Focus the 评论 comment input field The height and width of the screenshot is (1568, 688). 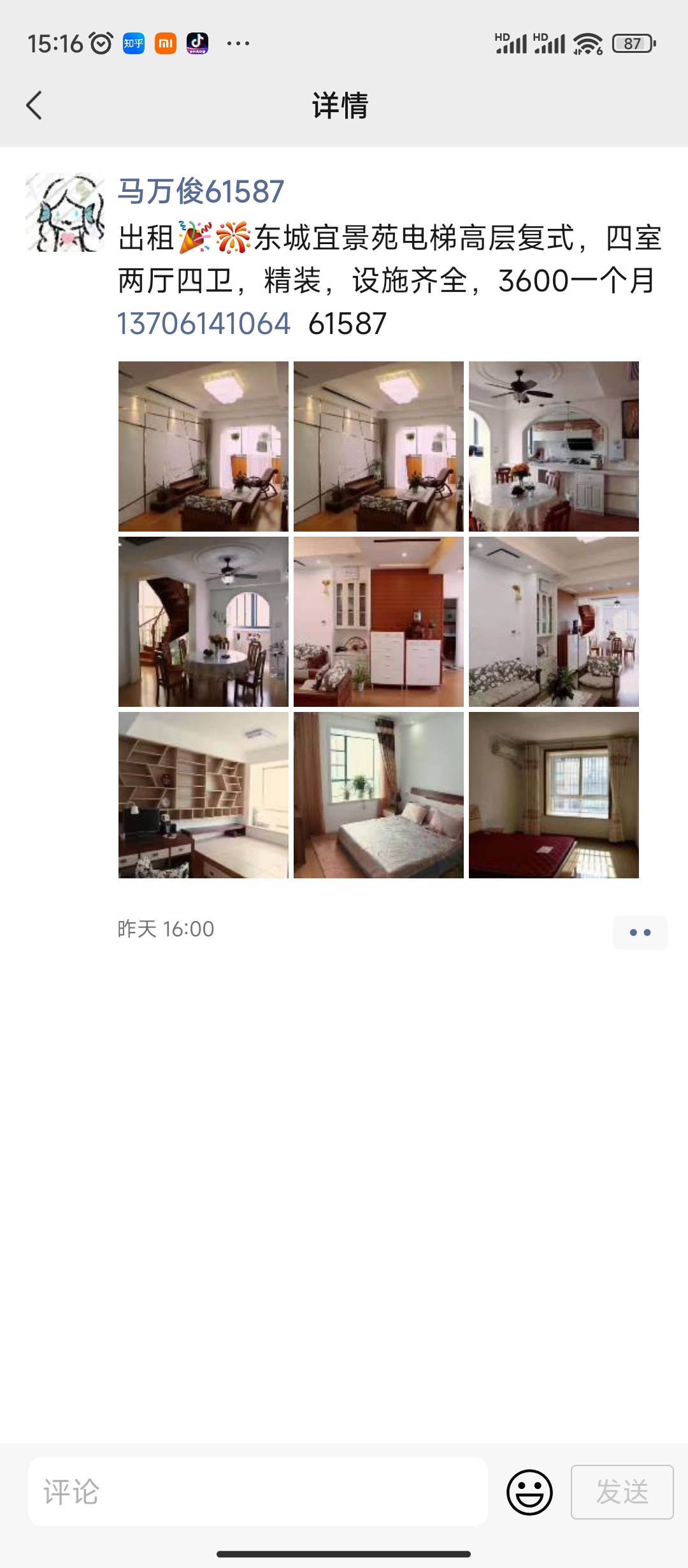click(x=258, y=1492)
